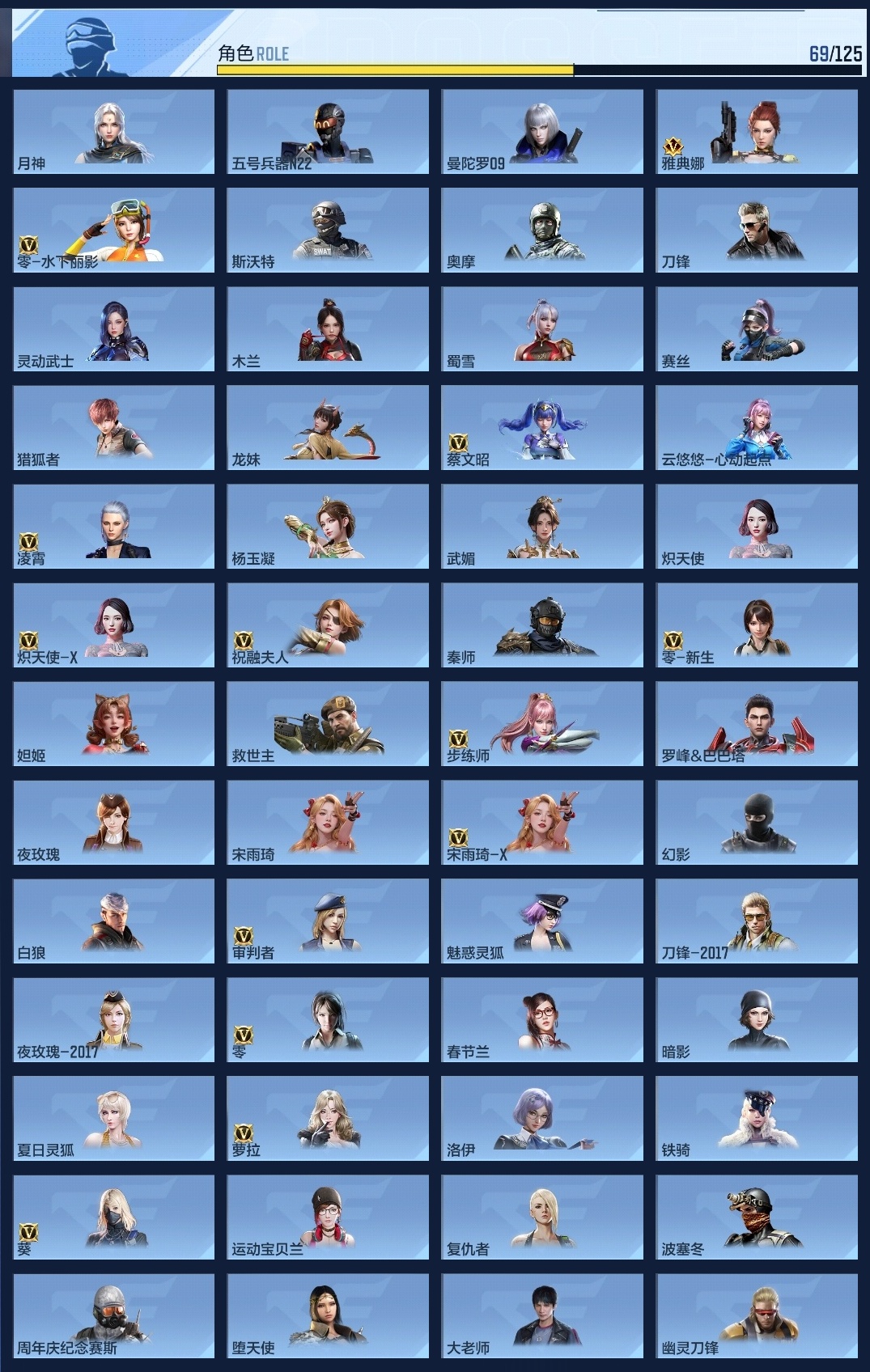View the 蔡文昭 character card
Image resolution: width=870 pixels, height=1372 pixels.
542,427
